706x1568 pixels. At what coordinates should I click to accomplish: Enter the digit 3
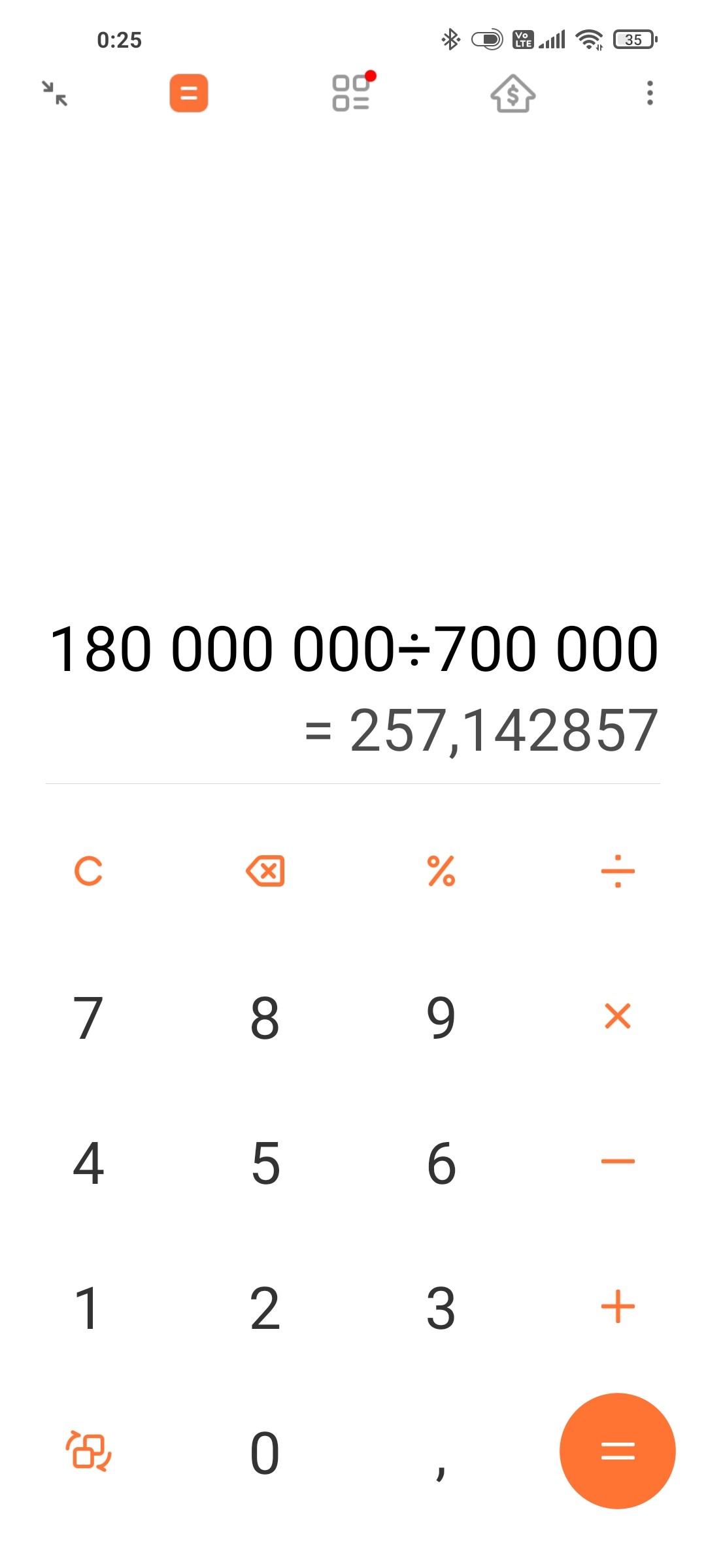coord(441,1308)
